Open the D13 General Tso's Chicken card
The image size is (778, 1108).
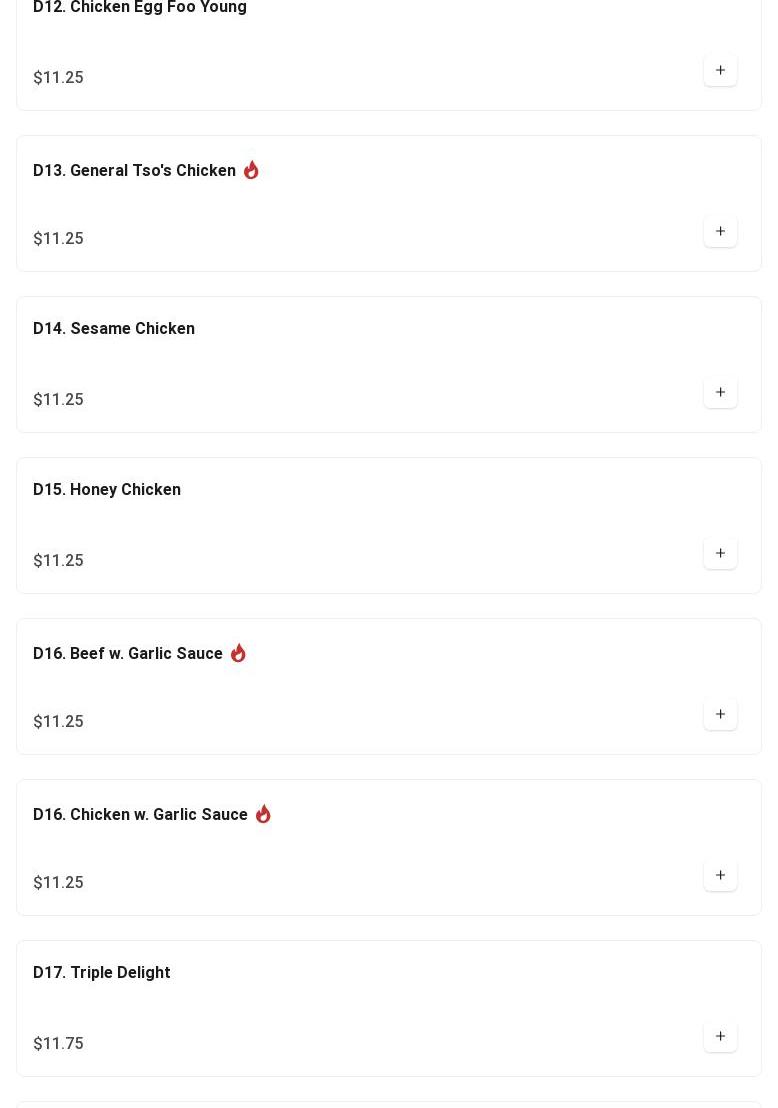click(134, 171)
